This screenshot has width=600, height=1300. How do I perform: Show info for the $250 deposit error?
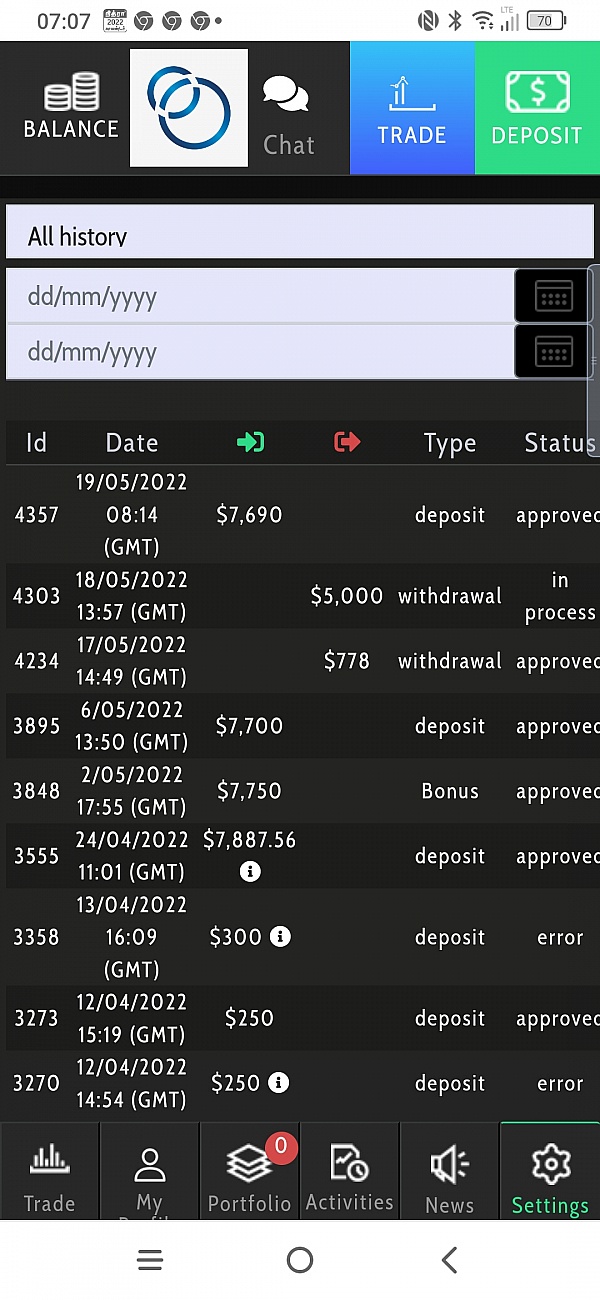(x=280, y=1083)
